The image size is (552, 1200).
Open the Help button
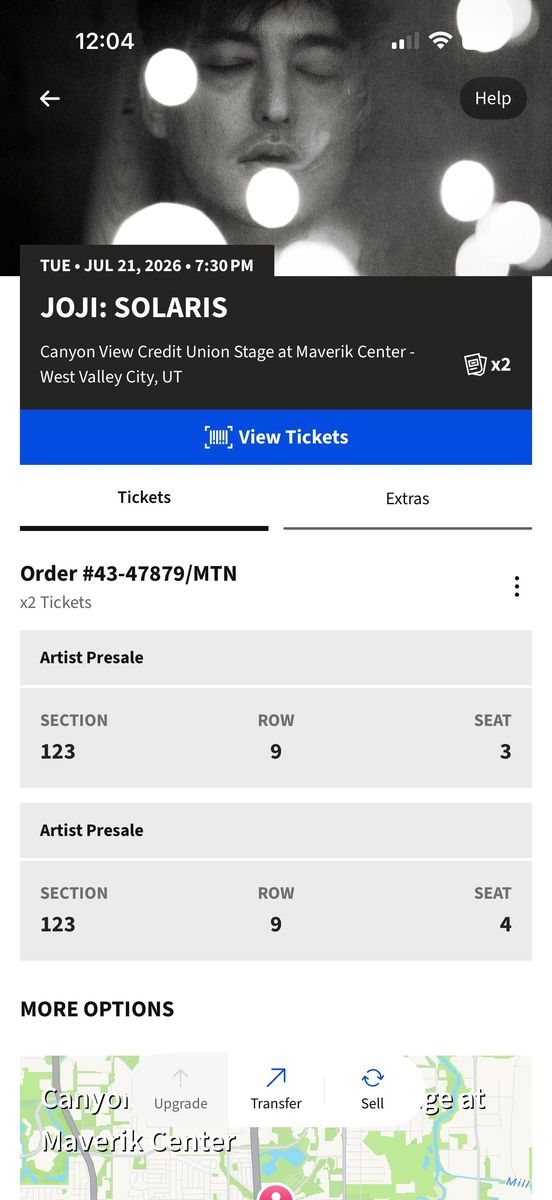coord(493,98)
